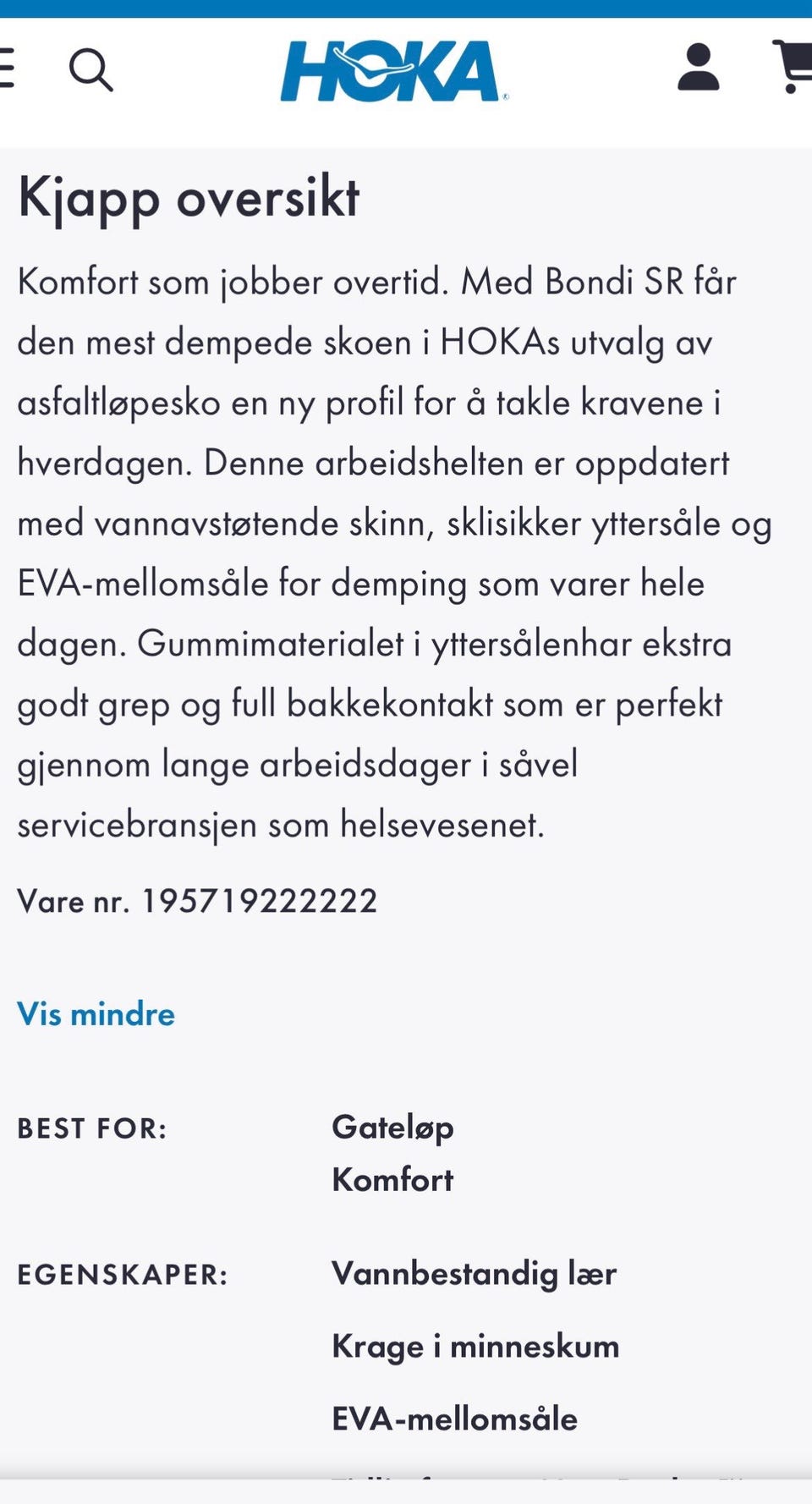The image size is (812, 1504).
Task: Click the HOKA logo
Action: point(394,71)
